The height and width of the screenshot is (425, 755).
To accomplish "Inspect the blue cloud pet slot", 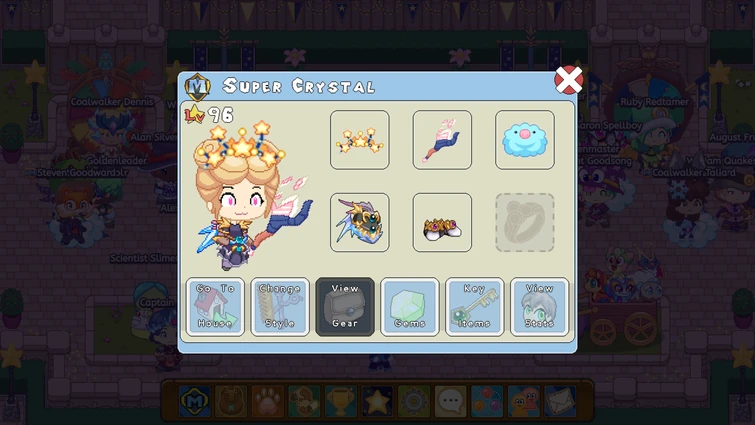I will click(525, 140).
